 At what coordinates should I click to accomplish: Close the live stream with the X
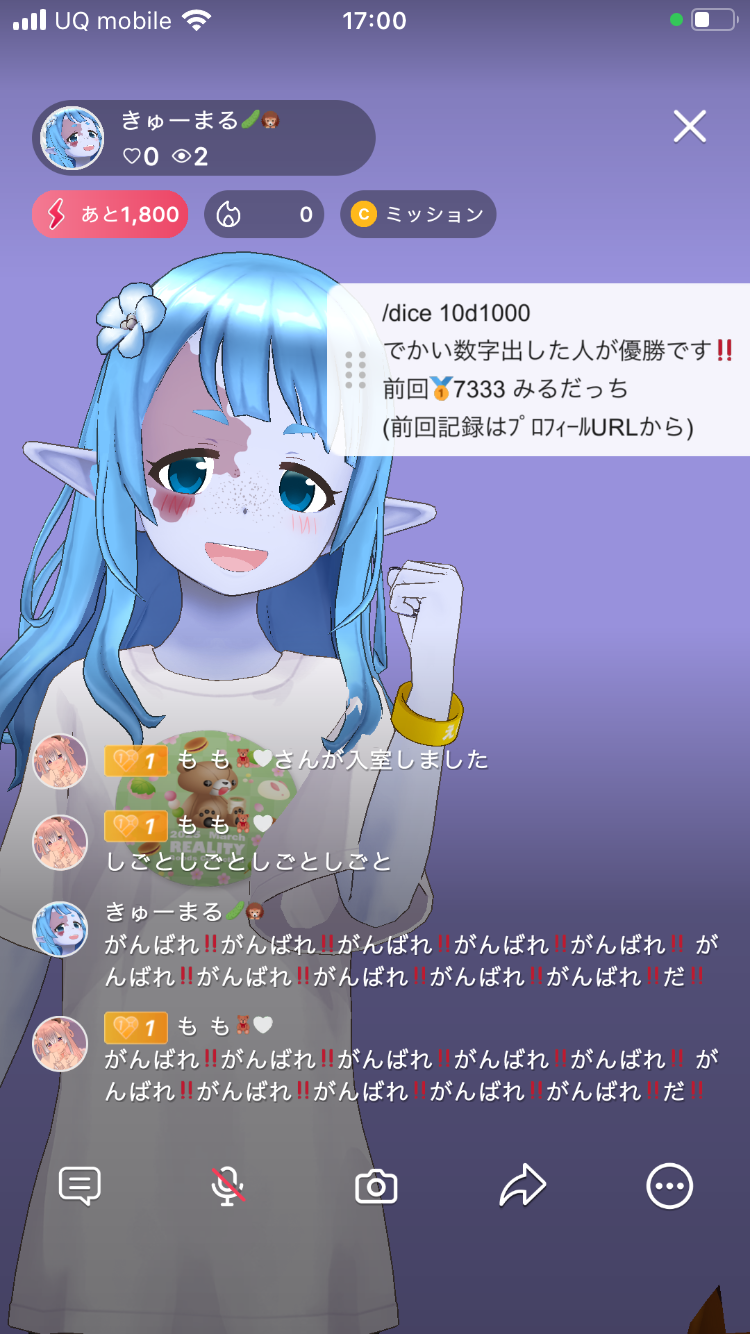[690, 126]
